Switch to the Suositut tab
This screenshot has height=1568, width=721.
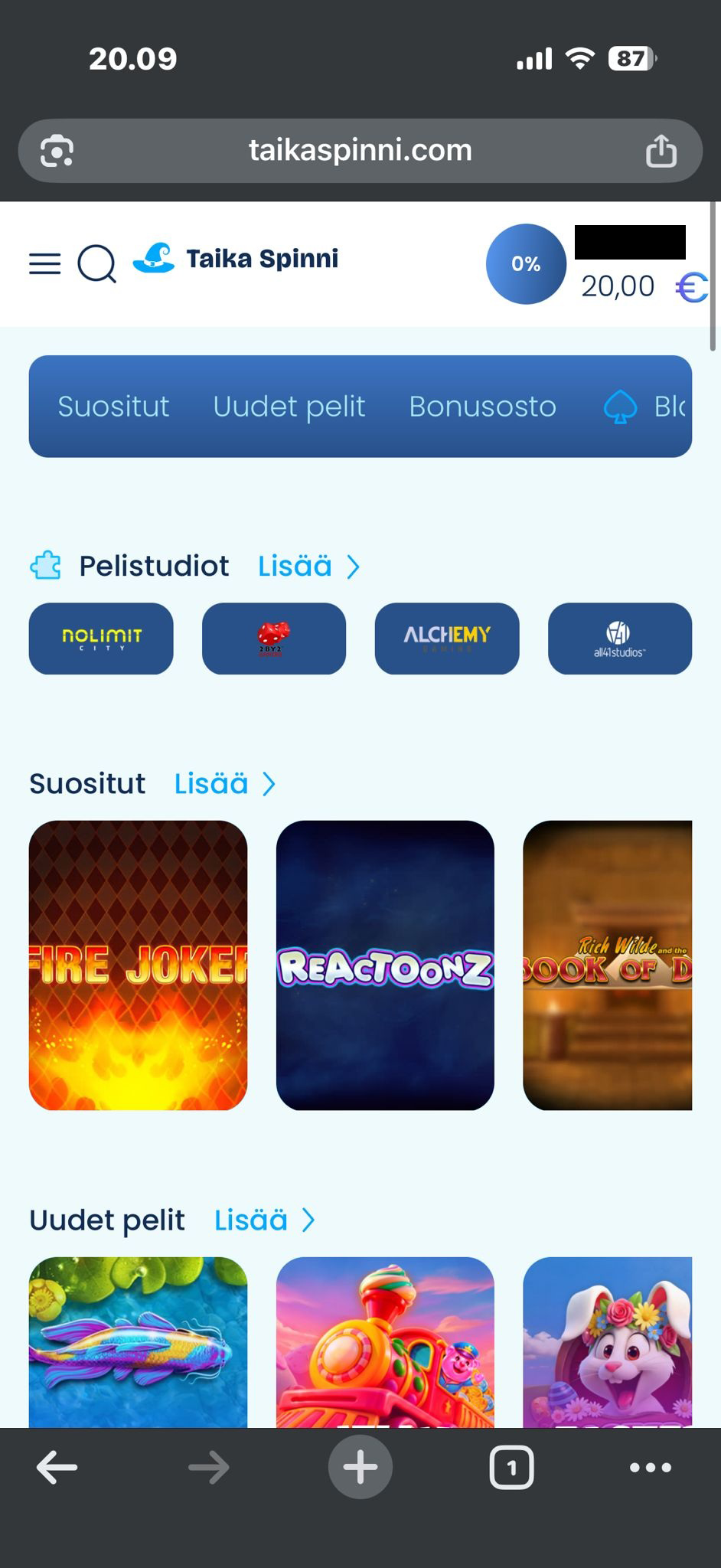coord(113,407)
